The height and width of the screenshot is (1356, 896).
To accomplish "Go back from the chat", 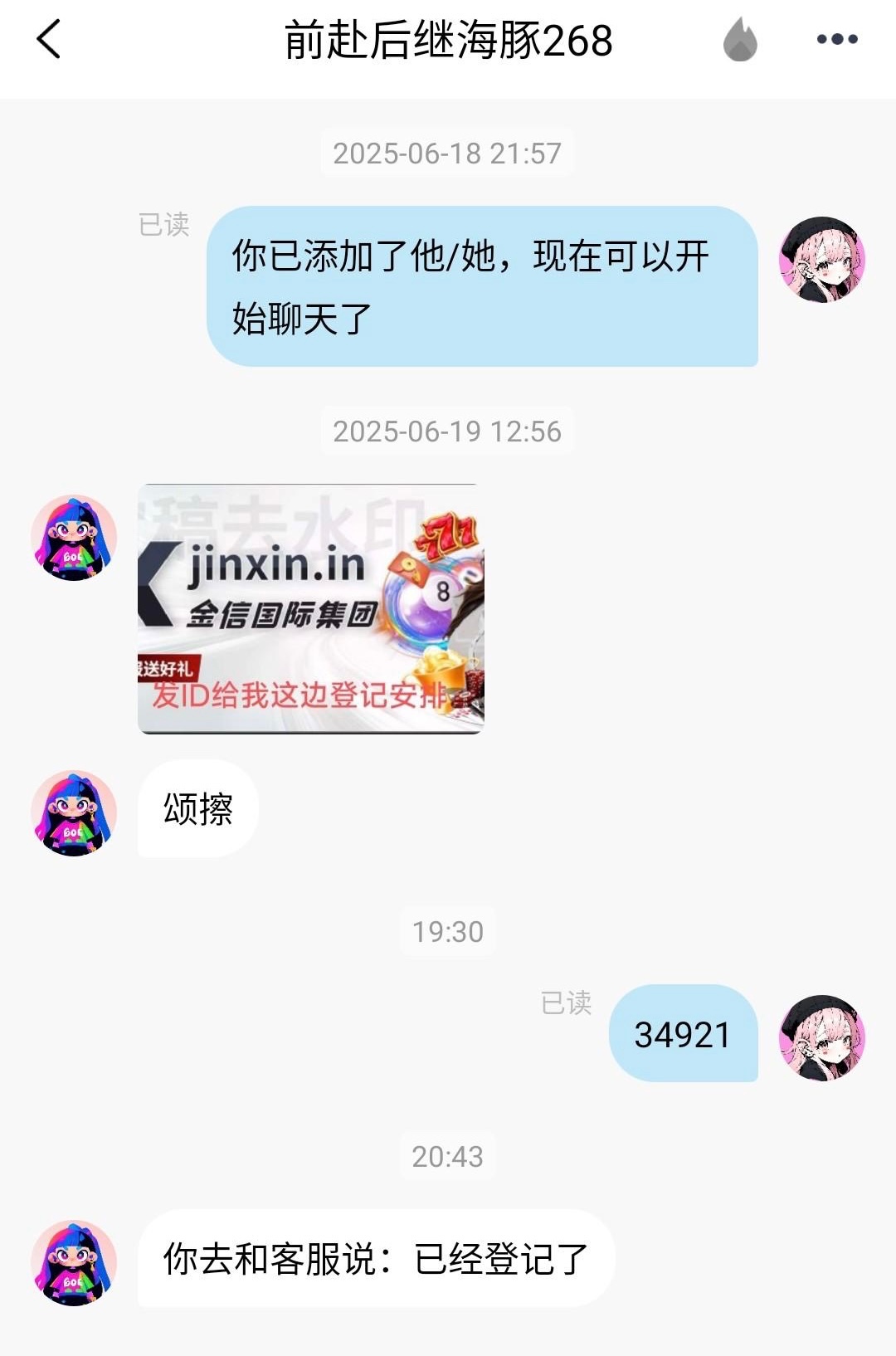I will click(49, 40).
